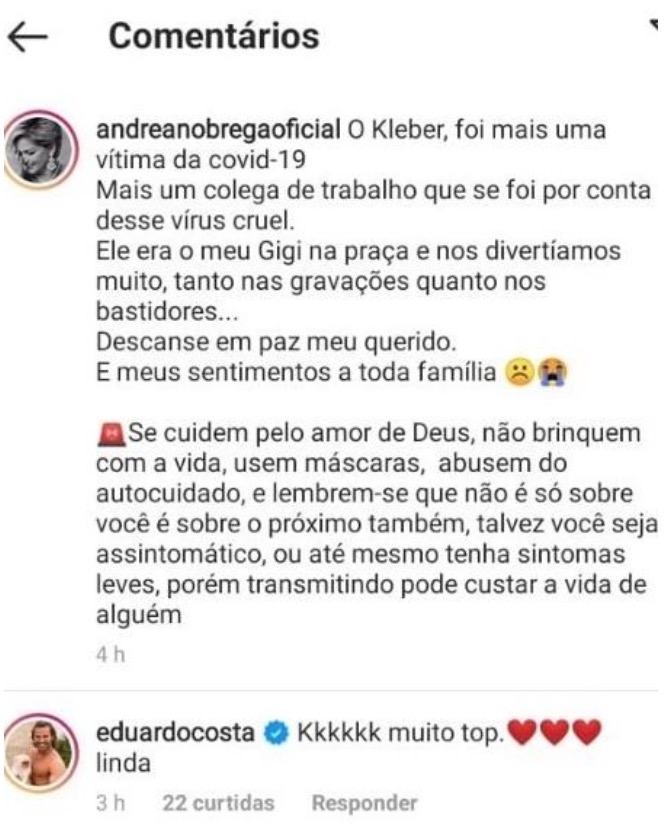Tap Responder under eduardocosta's comment
Image resolution: width=670 pixels, height=834 pixels.
click(x=363, y=803)
